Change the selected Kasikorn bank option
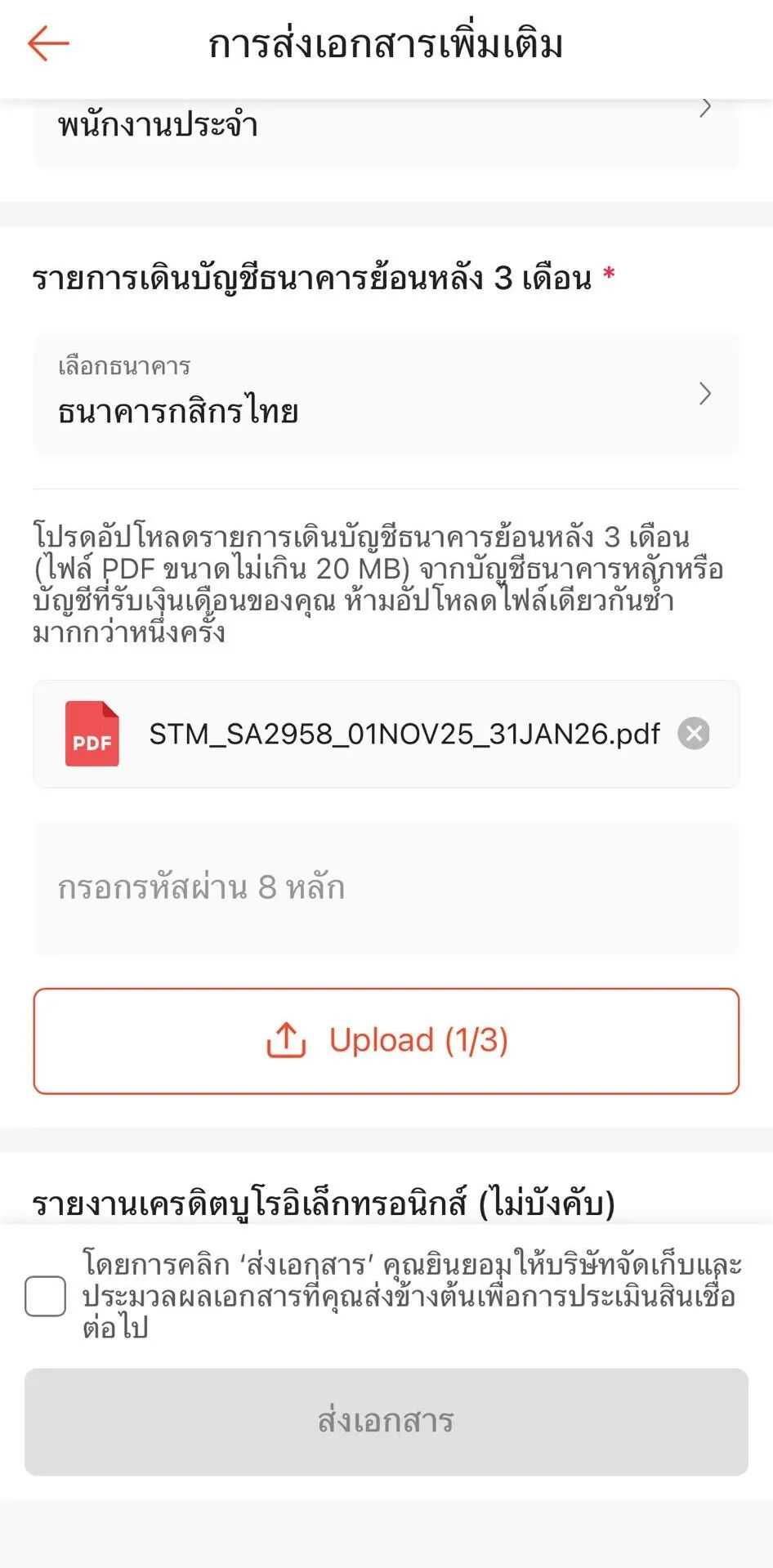 click(x=386, y=395)
